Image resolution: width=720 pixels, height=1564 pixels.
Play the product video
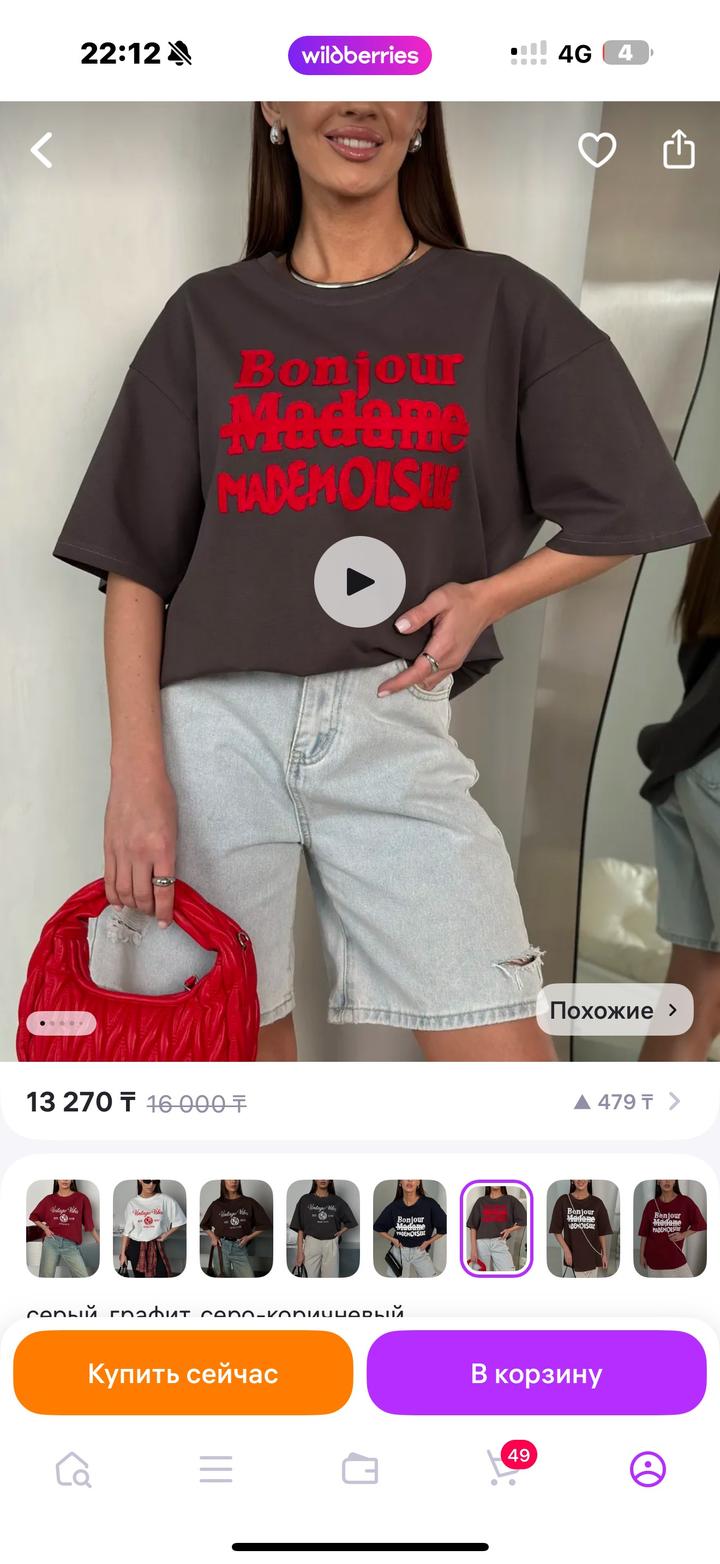(360, 582)
